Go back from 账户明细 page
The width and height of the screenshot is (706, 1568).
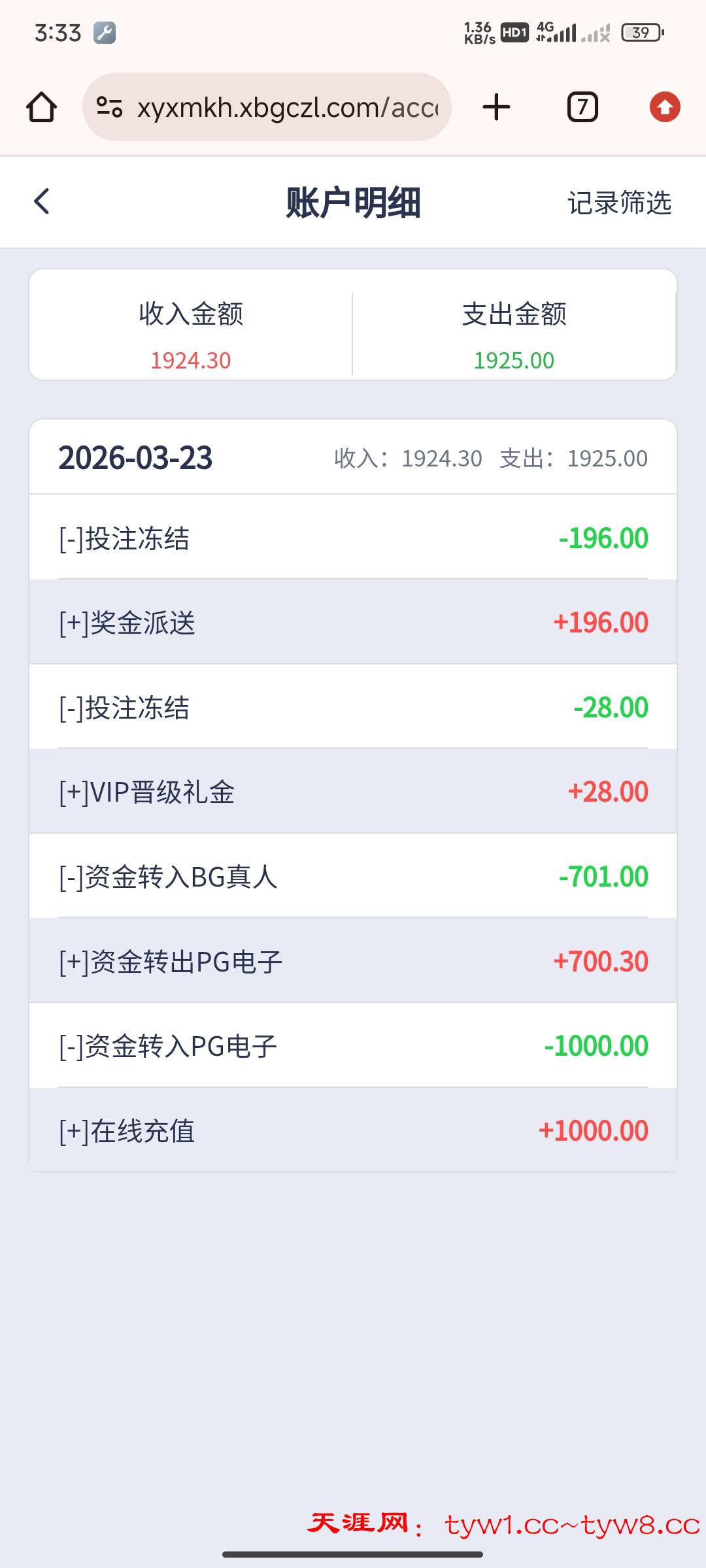42,201
